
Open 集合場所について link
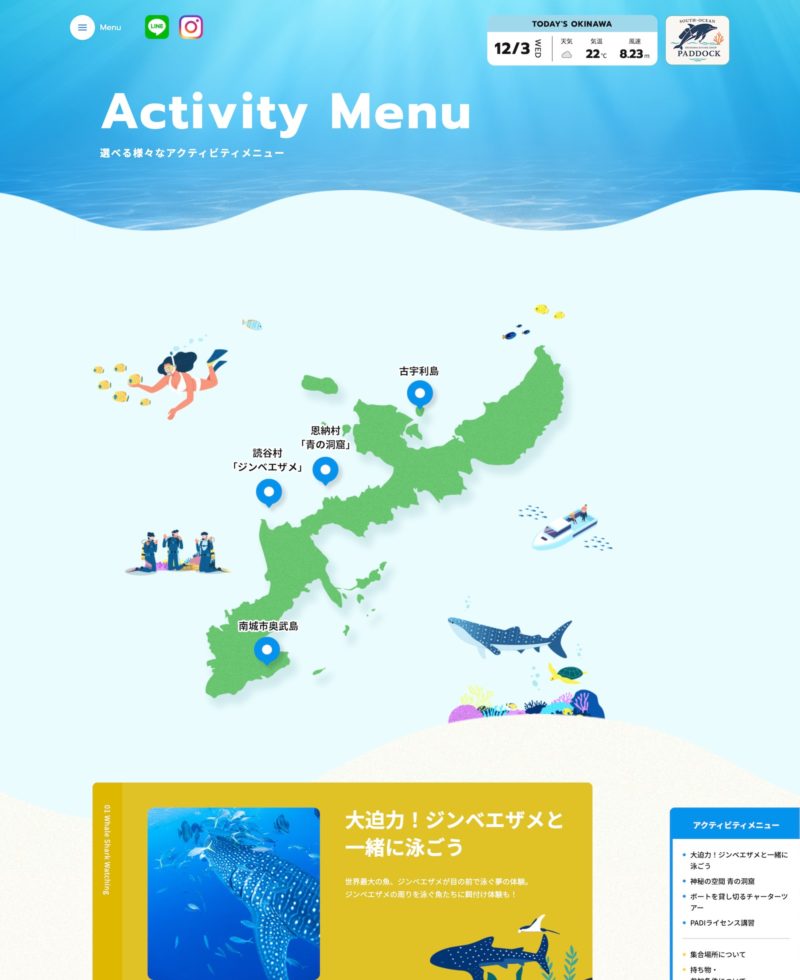tap(717, 955)
